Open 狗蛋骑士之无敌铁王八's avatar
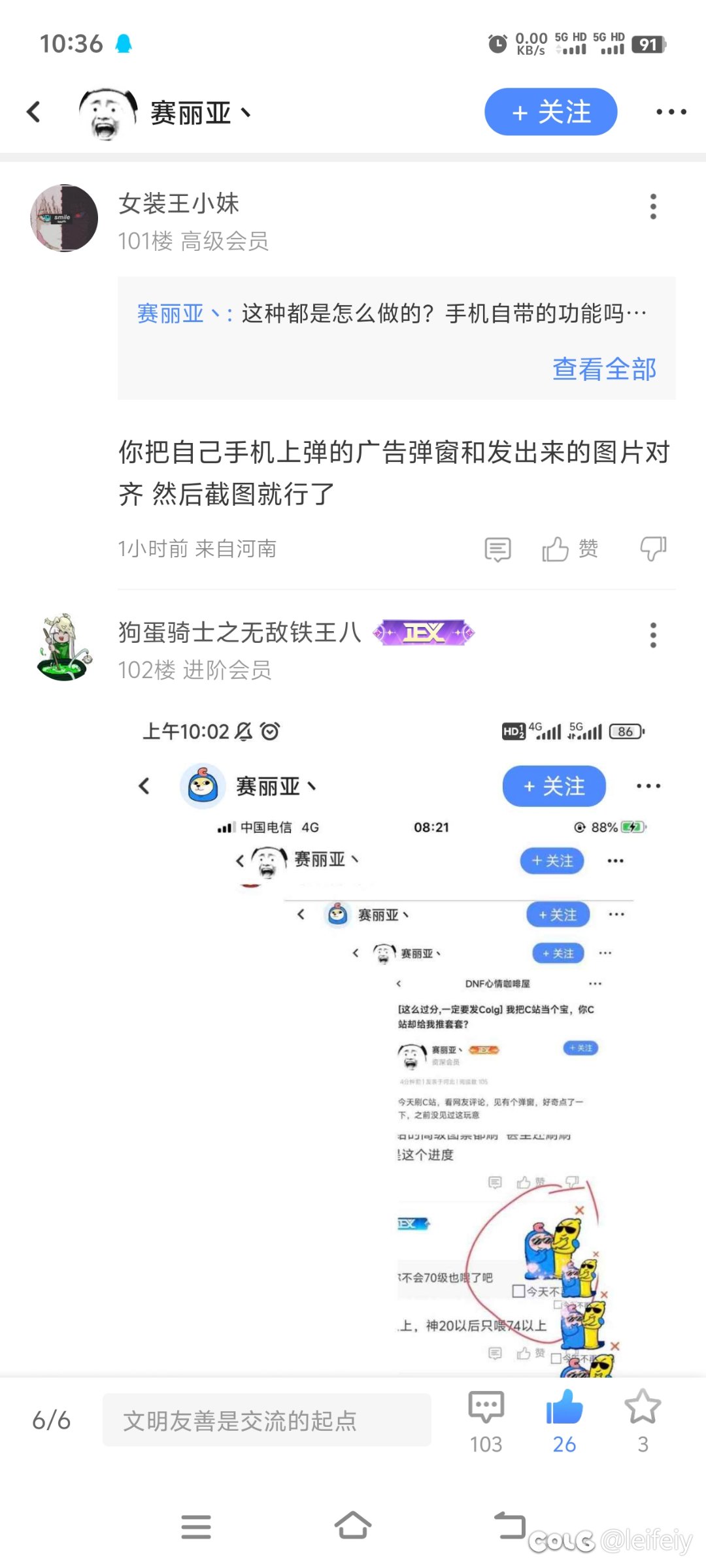This screenshot has width=706, height=1568. [64, 647]
